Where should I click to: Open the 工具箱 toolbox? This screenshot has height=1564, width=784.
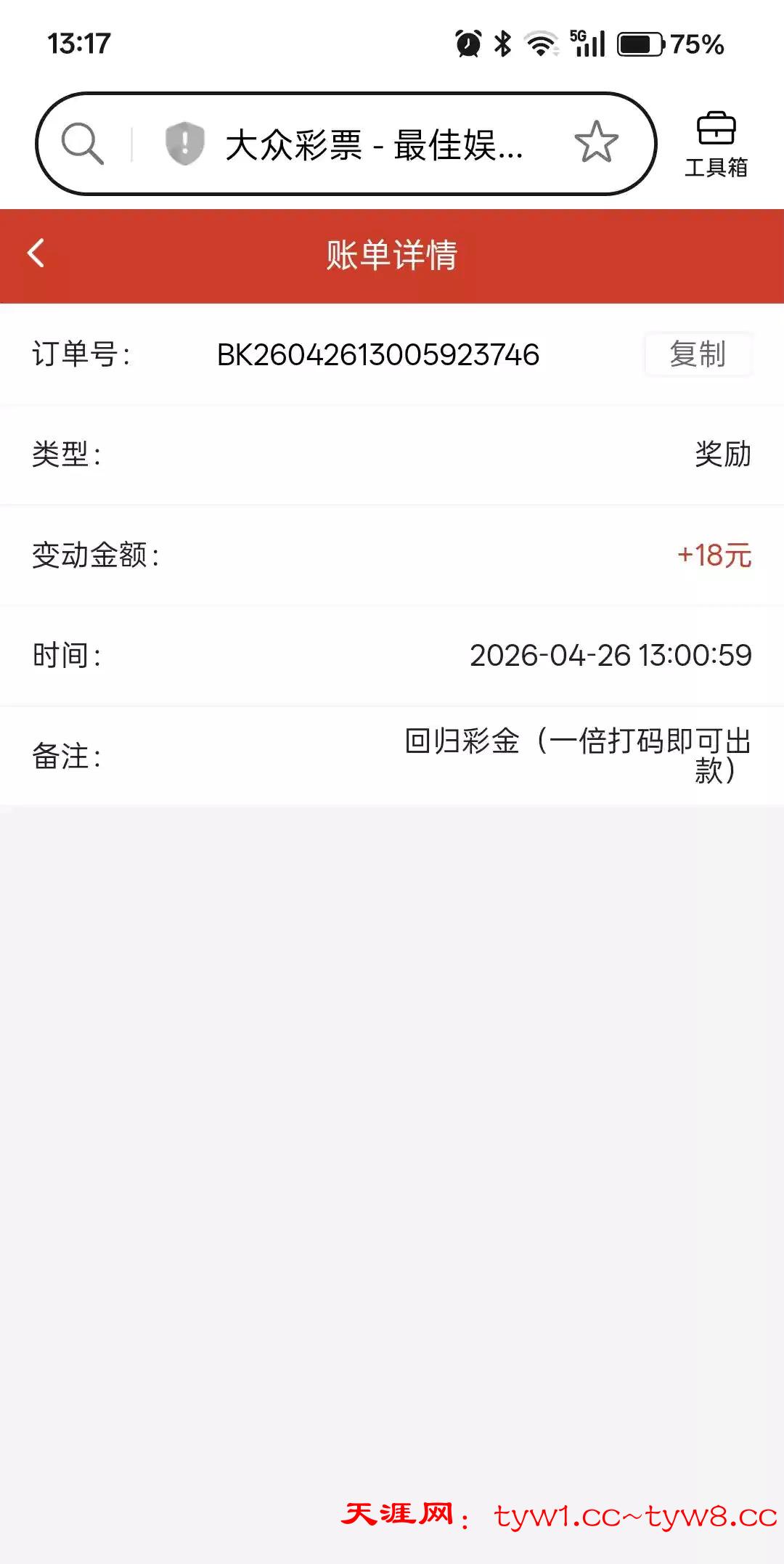pos(716,144)
